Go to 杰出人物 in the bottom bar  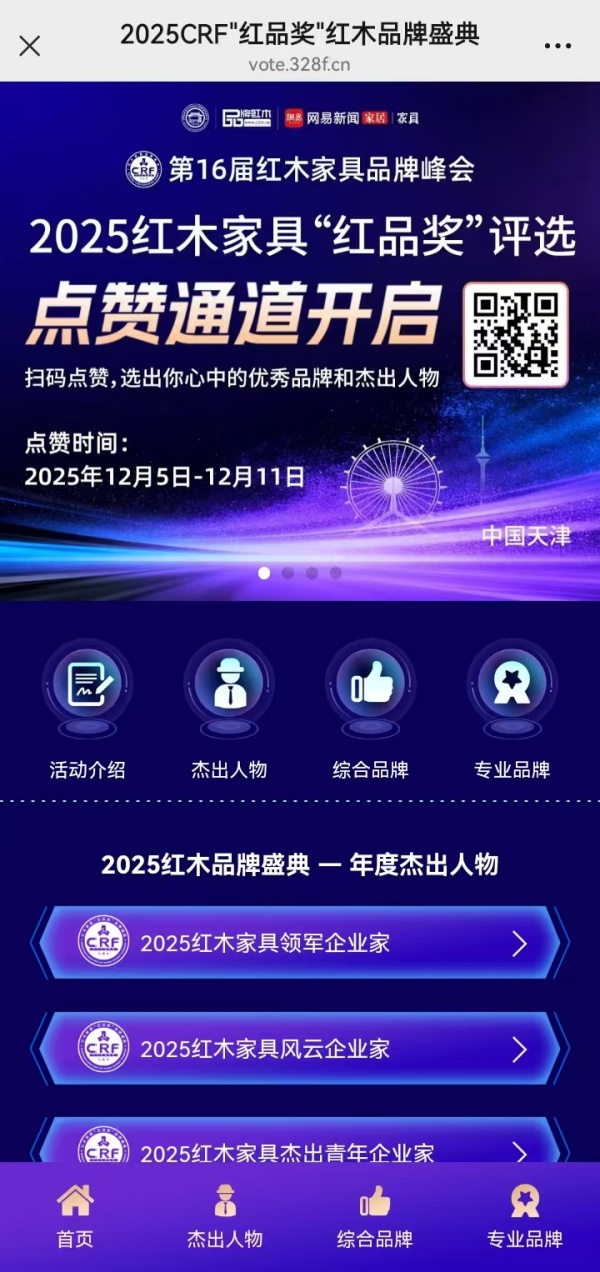[225, 1216]
